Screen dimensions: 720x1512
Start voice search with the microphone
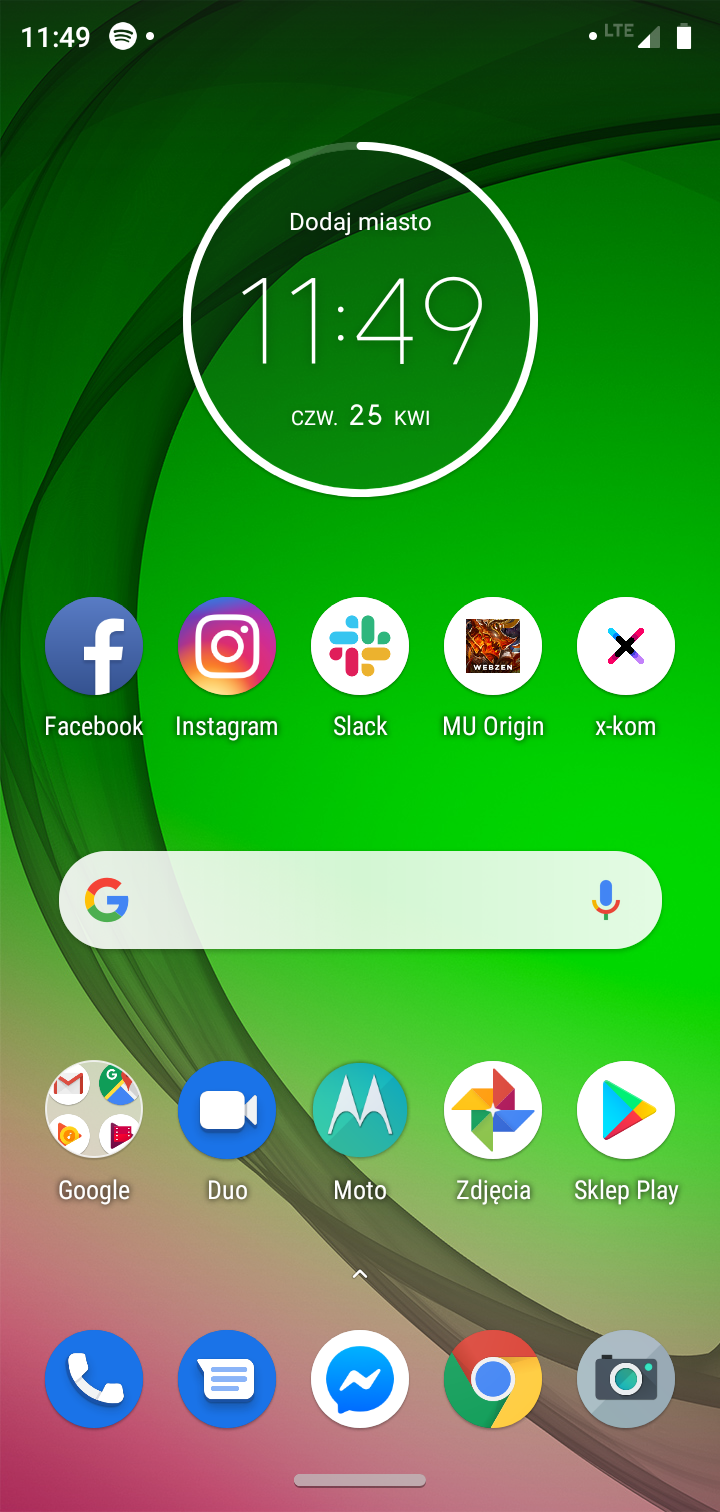605,900
